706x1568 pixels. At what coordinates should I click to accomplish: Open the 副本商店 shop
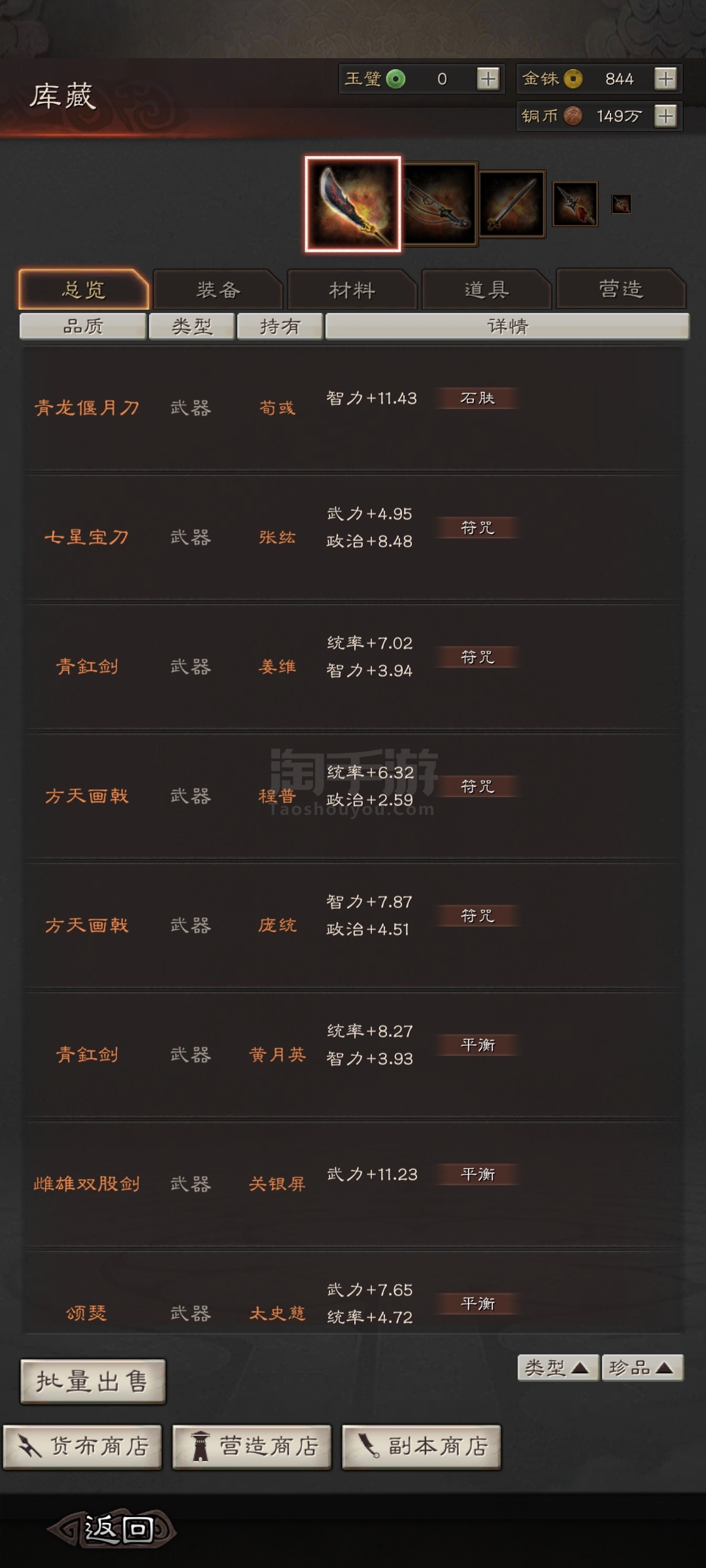421,1446
